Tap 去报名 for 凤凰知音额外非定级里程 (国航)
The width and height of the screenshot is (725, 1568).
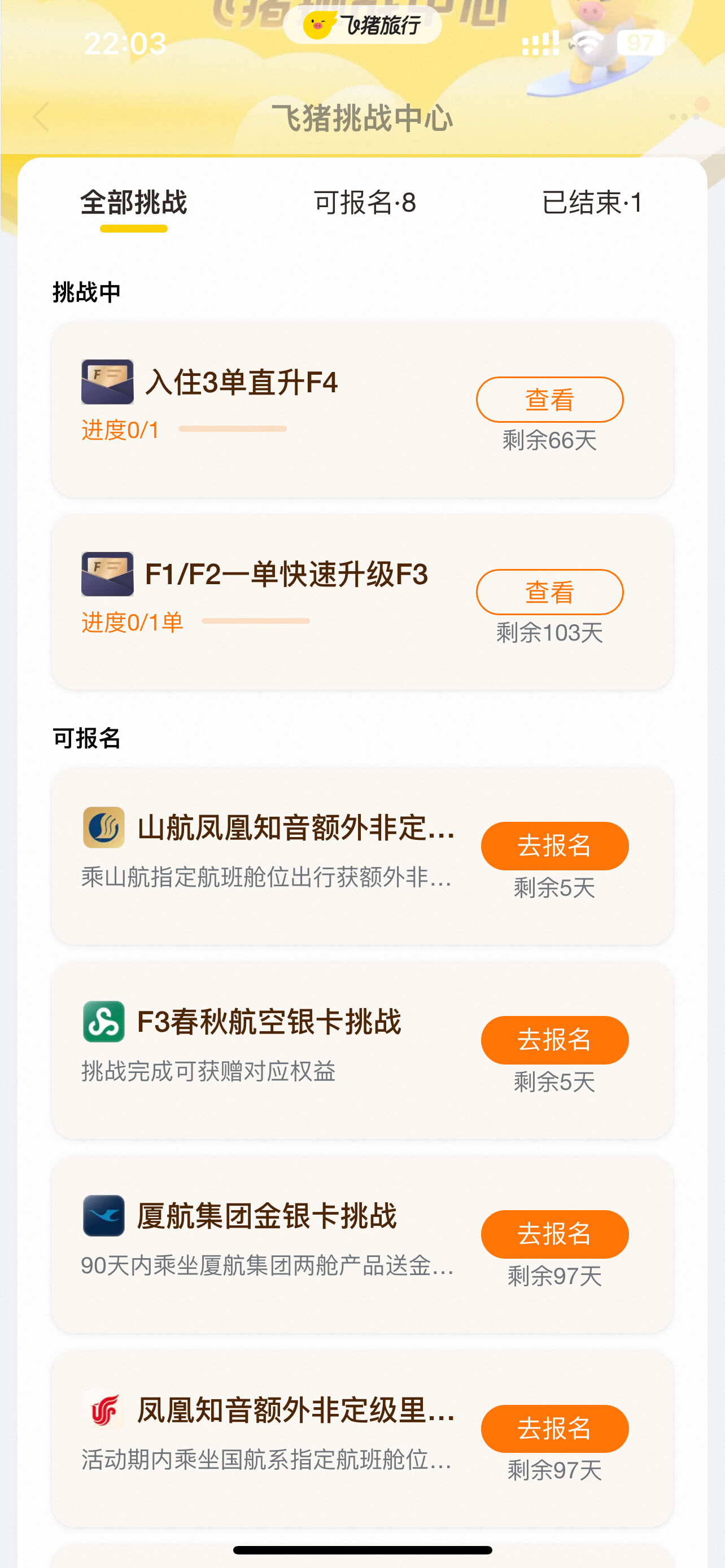pyautogui.click(x=554, y=1428)
